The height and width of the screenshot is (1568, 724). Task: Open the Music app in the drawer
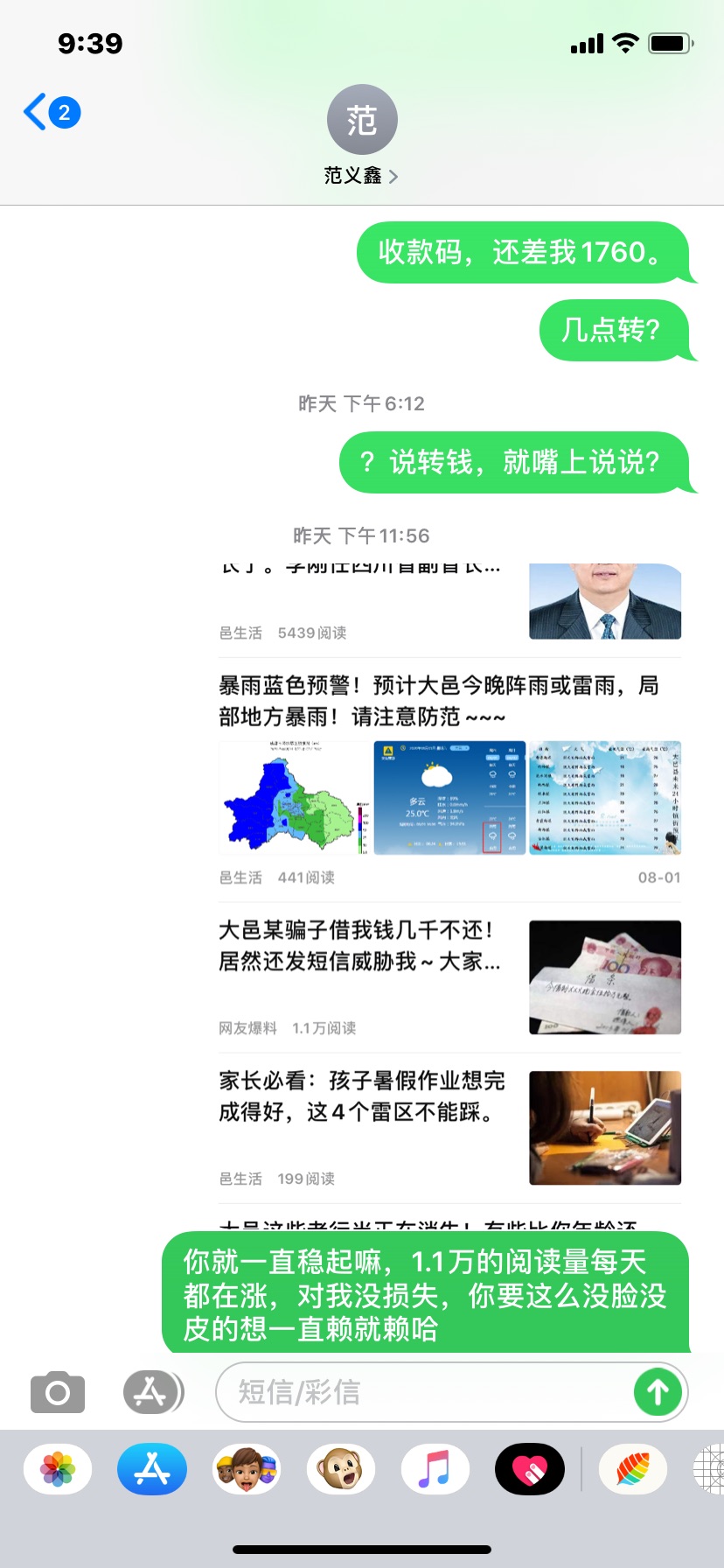(x=435, y=1469)
